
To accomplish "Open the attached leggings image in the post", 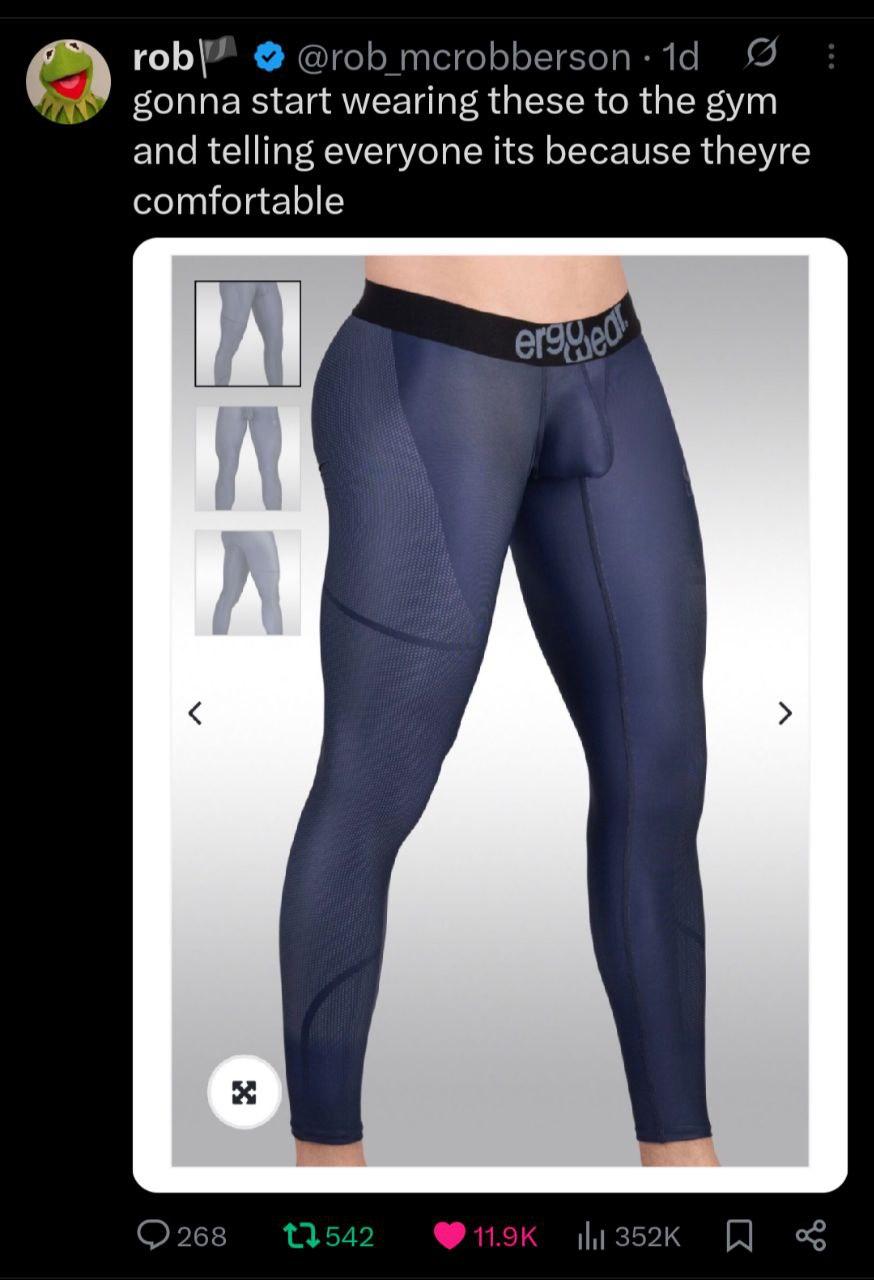I will pos(489,713).
